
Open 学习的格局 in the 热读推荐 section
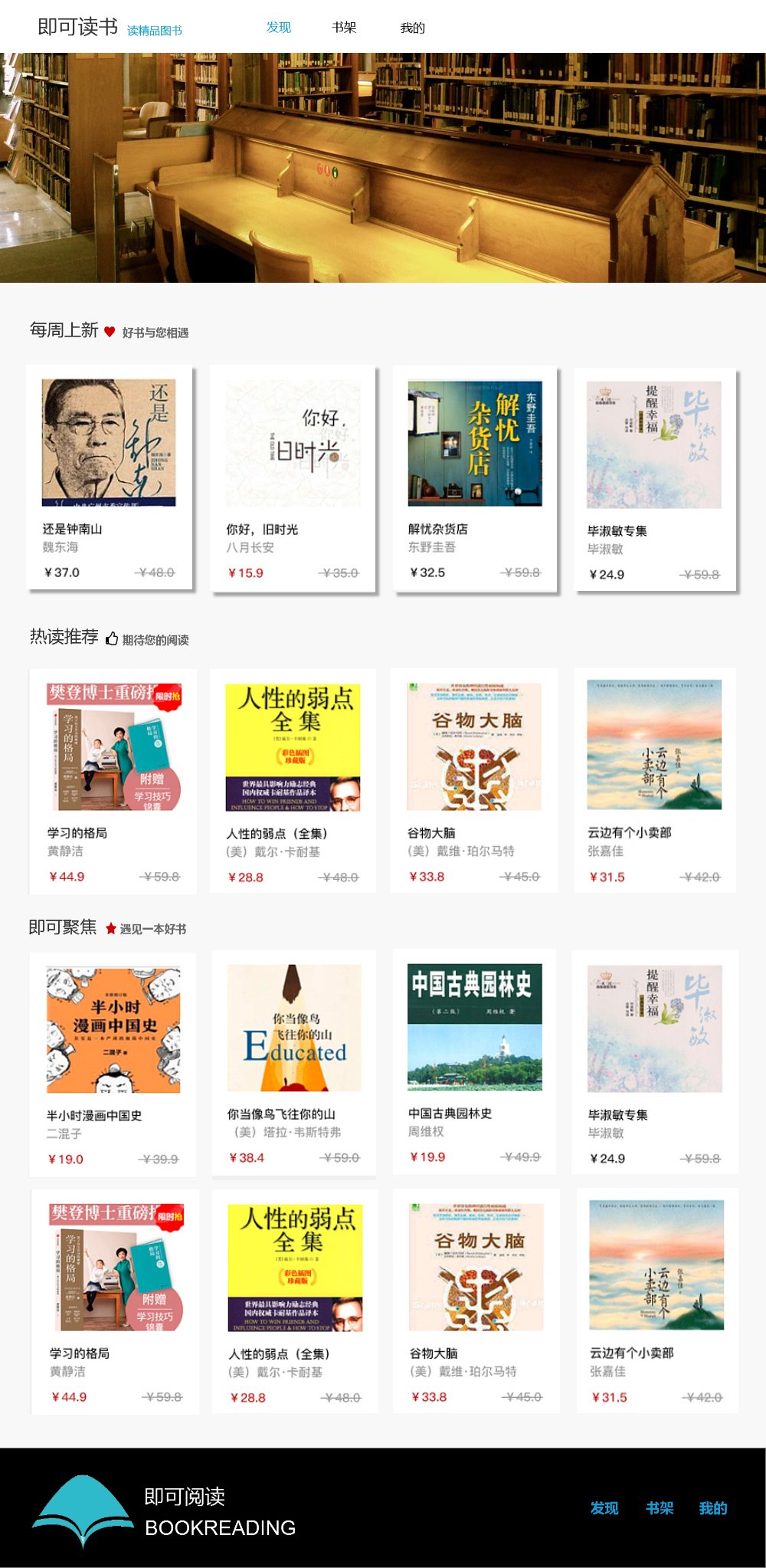coord(113,780)
